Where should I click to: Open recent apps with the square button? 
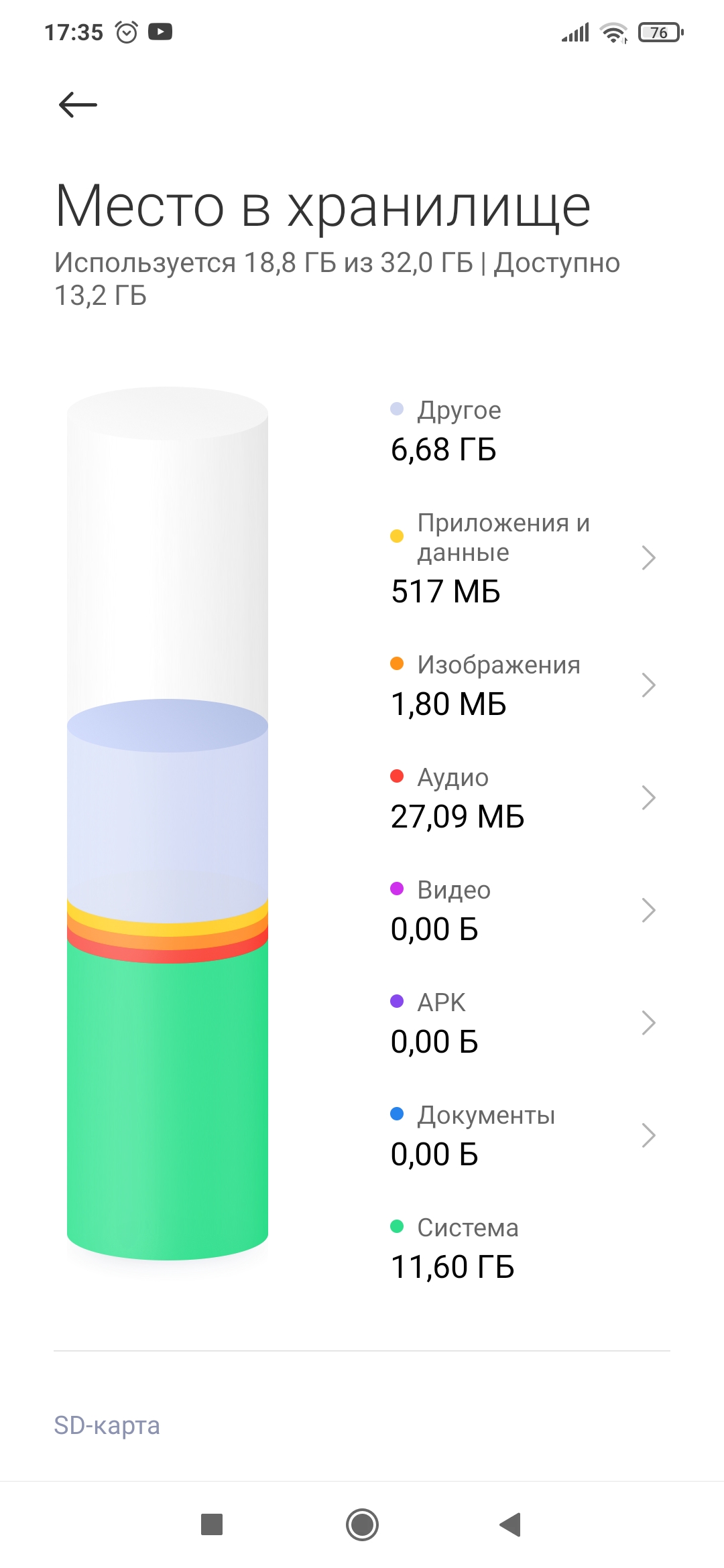(x=212, y=1524)
